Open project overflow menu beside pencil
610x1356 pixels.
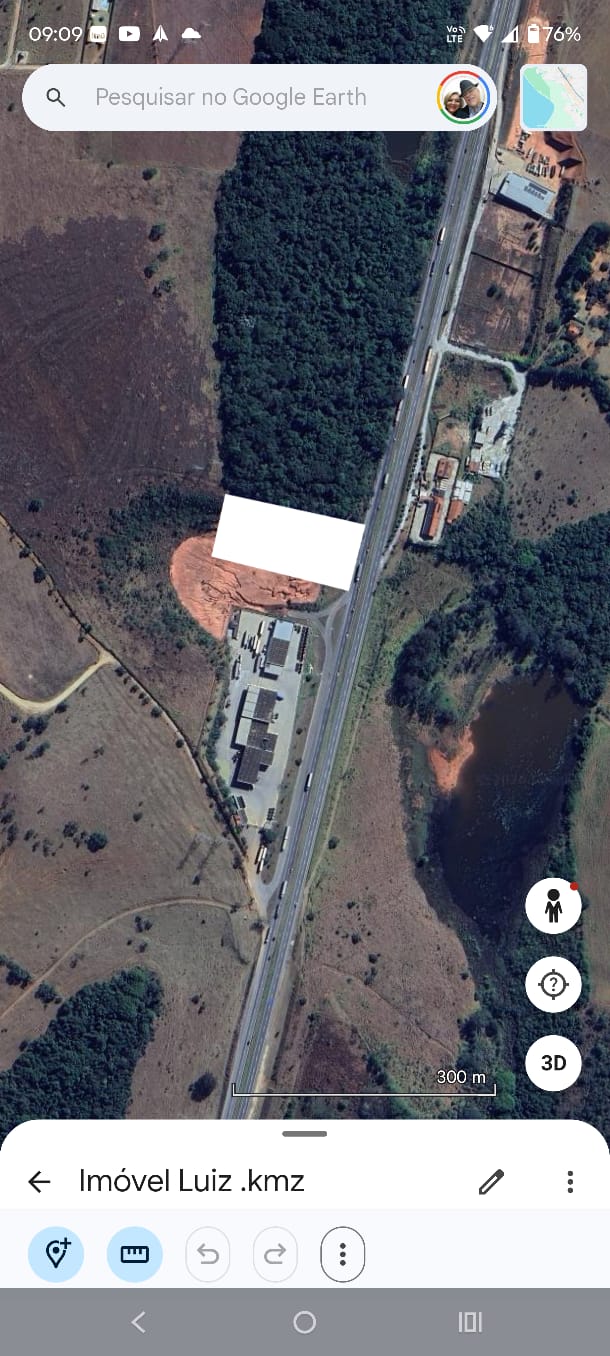click(x=570, y=1182)
